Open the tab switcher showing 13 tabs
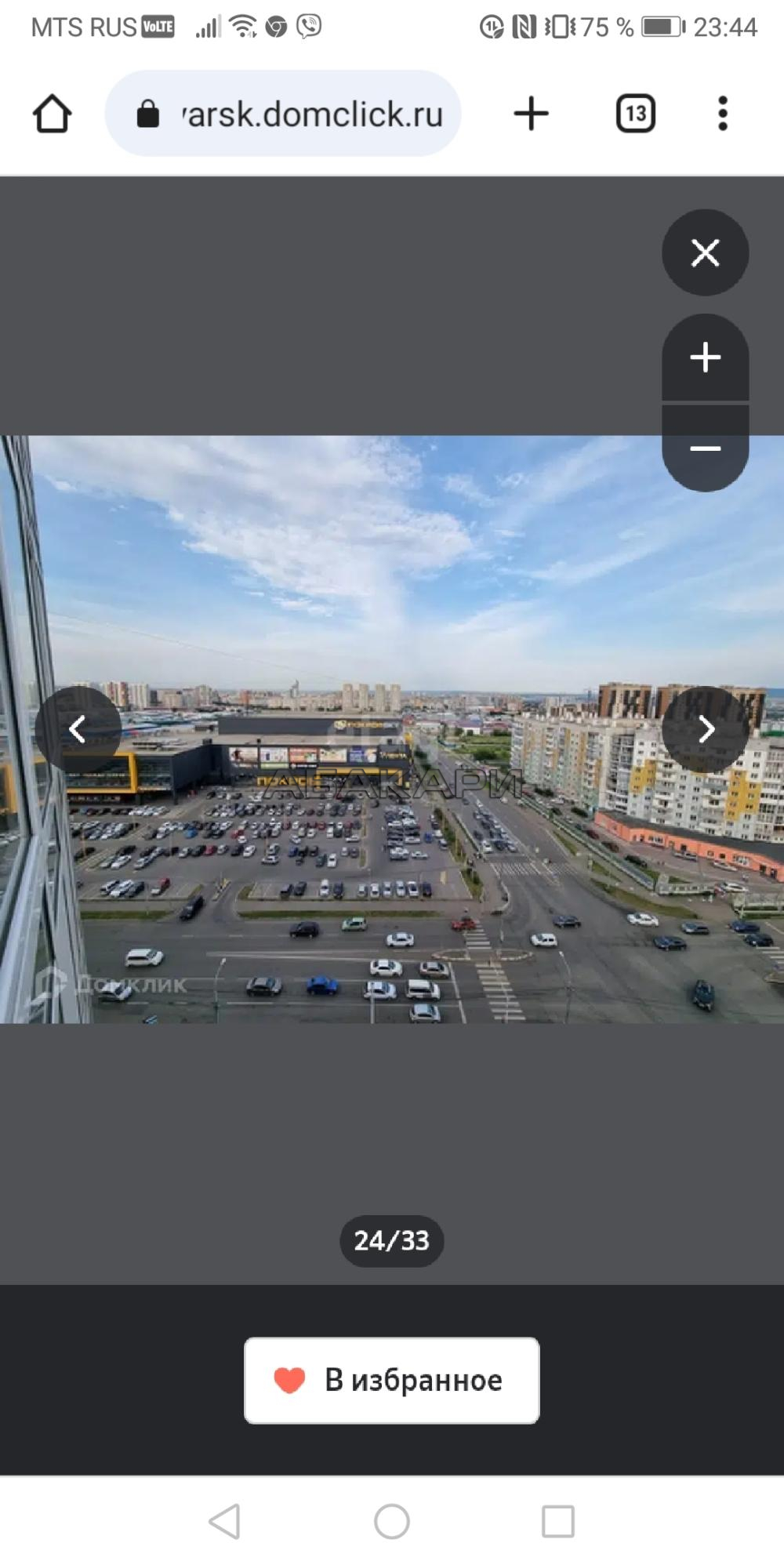Image resolution: width=784 pixels, height=1568 pixels. (x=635, y=114)
